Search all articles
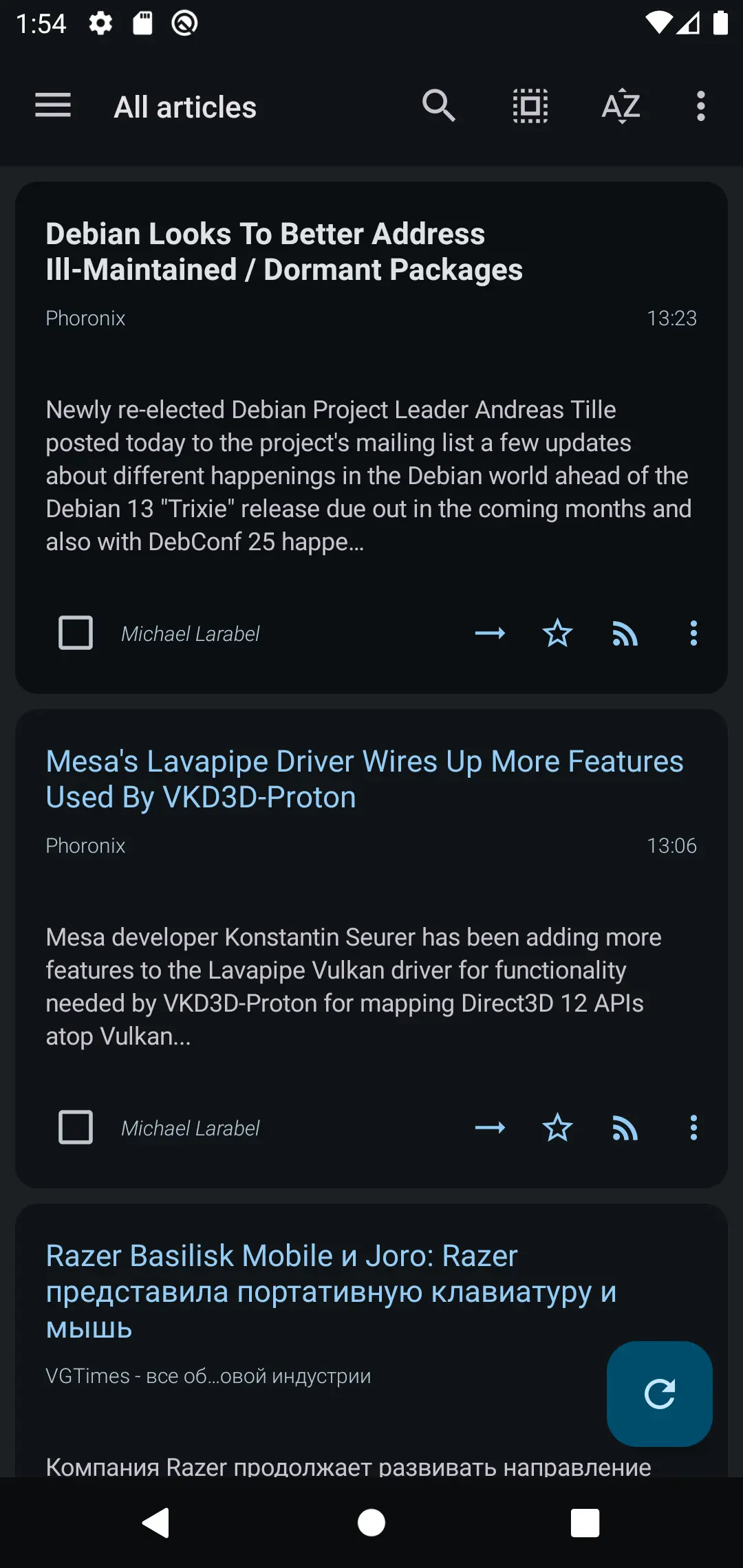This screenshot has width=743, height=1568. coord(438,106)
